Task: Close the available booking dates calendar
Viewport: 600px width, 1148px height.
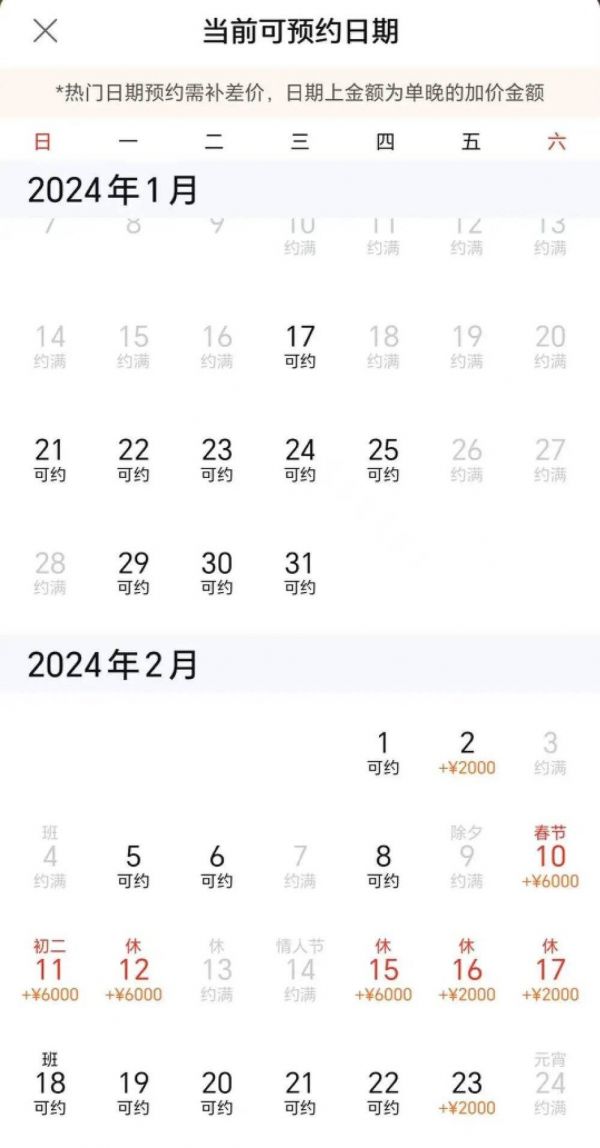Action: click(45, 31)
